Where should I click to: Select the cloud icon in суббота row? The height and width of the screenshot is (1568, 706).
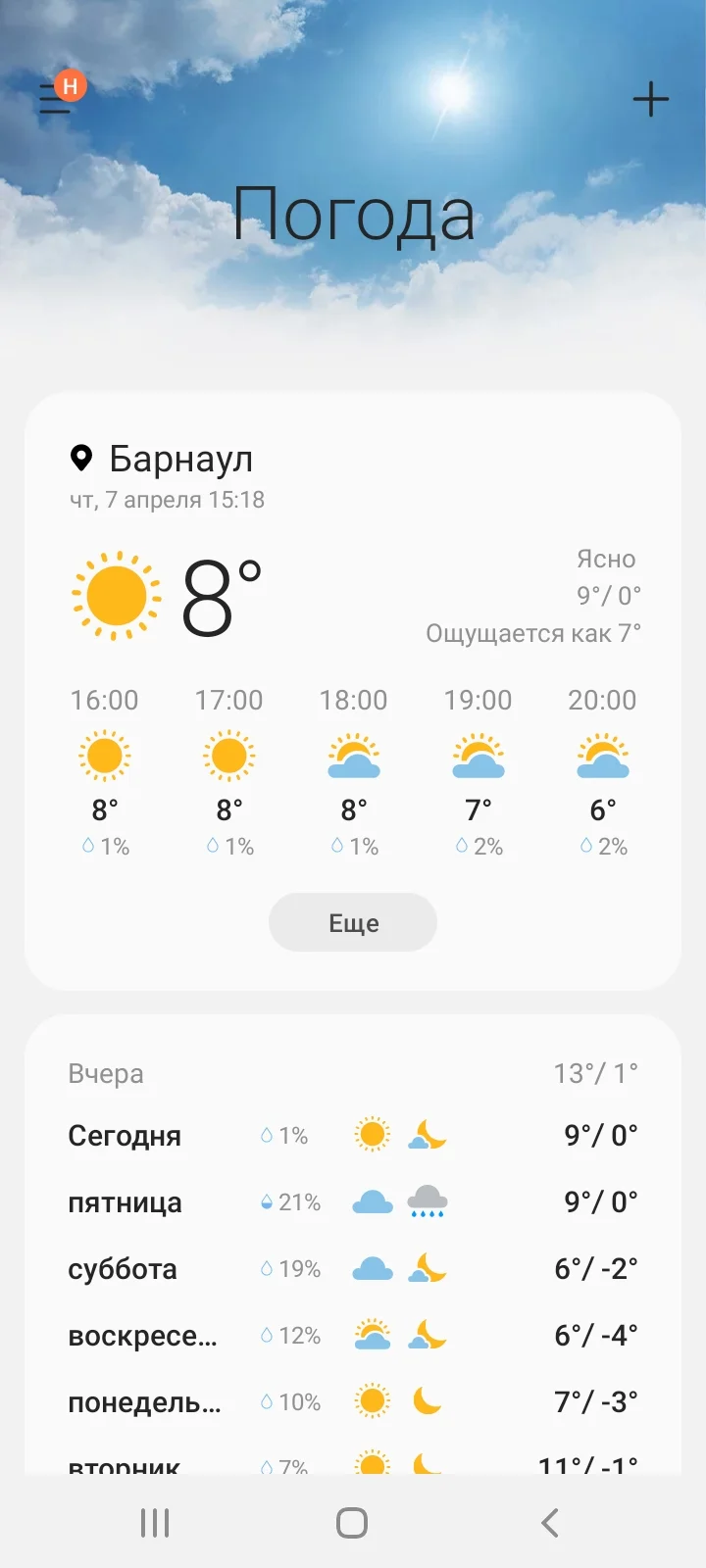pyautogui.click(x=372, y=1267)
